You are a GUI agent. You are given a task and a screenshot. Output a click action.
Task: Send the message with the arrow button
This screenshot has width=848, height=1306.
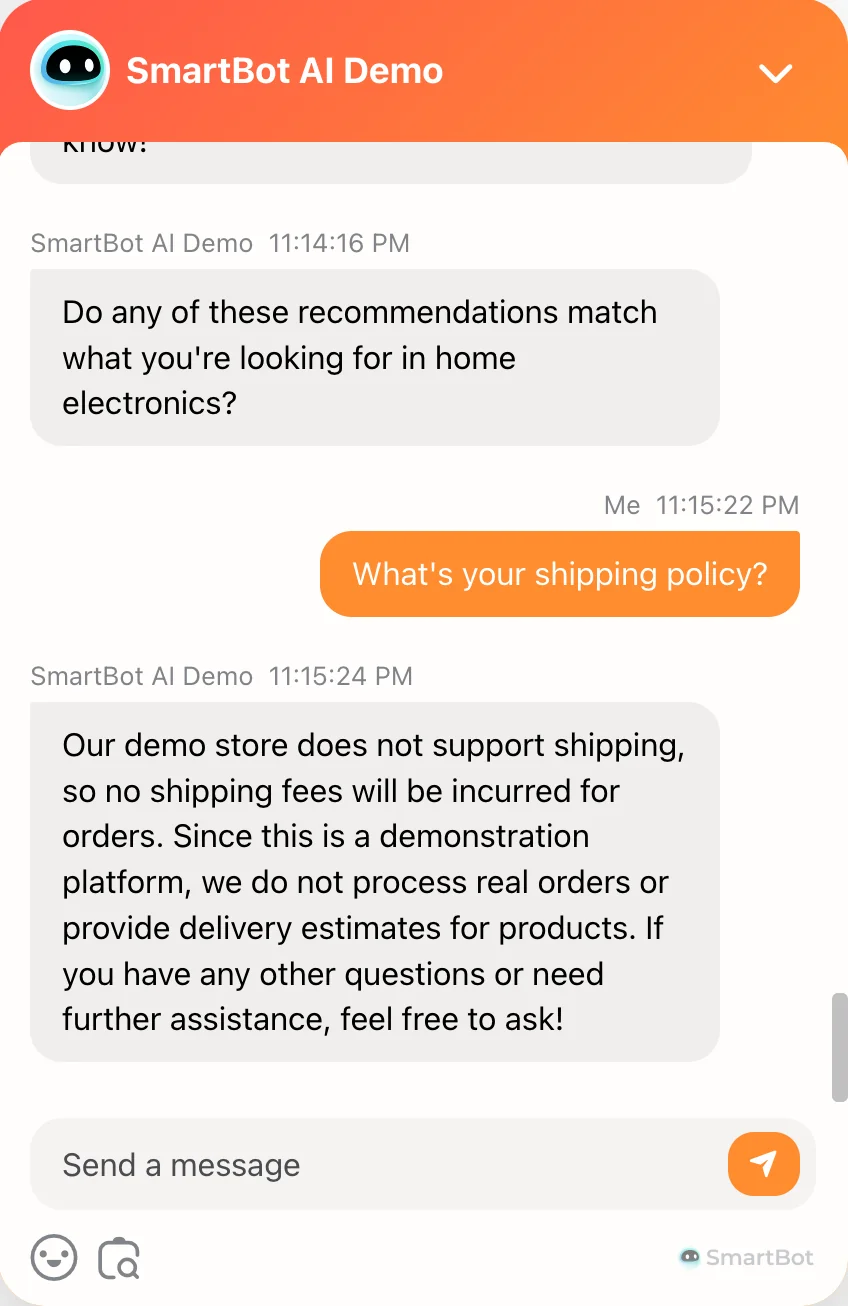coord(763,1164)
